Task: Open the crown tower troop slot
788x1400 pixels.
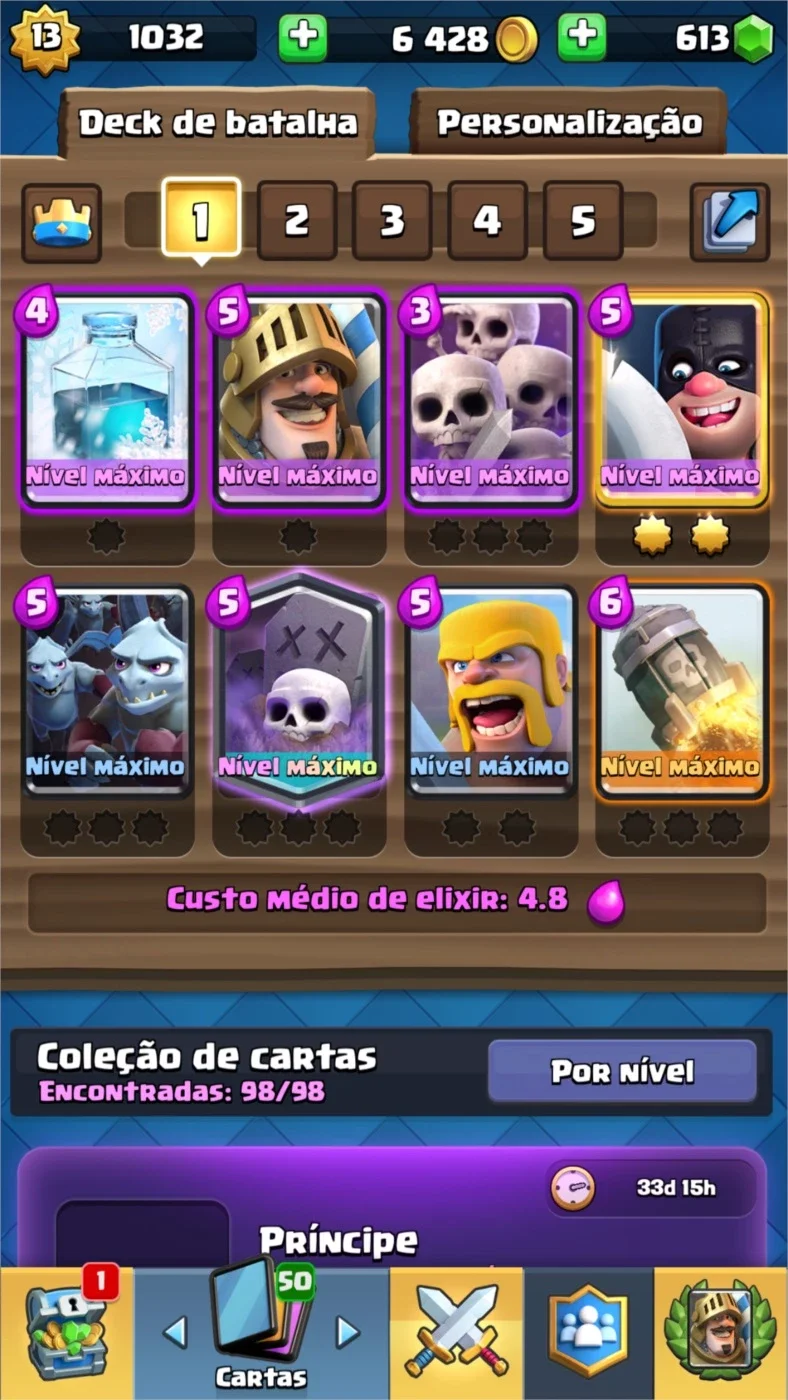Action: click(x=61, y=222)
